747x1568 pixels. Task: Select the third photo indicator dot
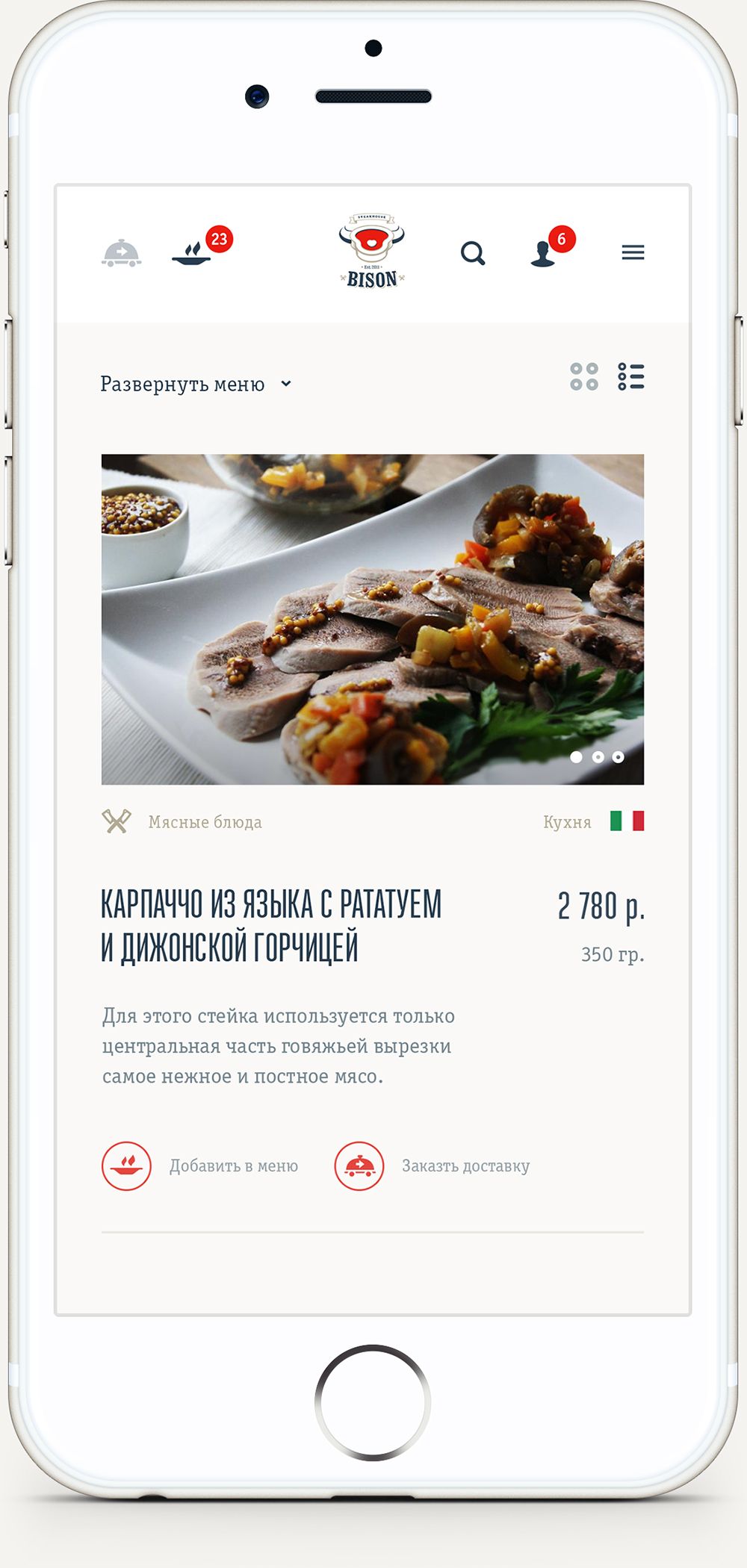619,757
